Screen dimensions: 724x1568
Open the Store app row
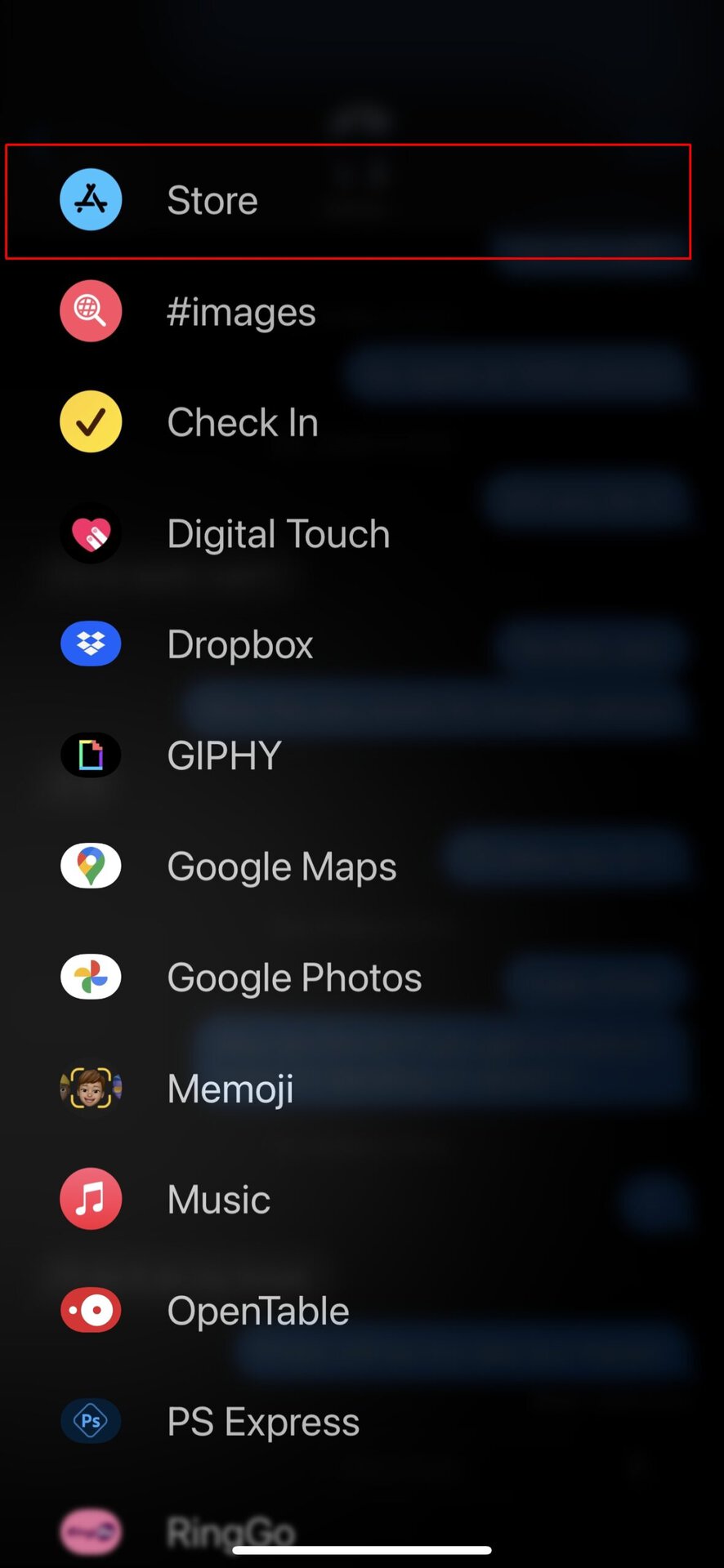pos(212,201)
